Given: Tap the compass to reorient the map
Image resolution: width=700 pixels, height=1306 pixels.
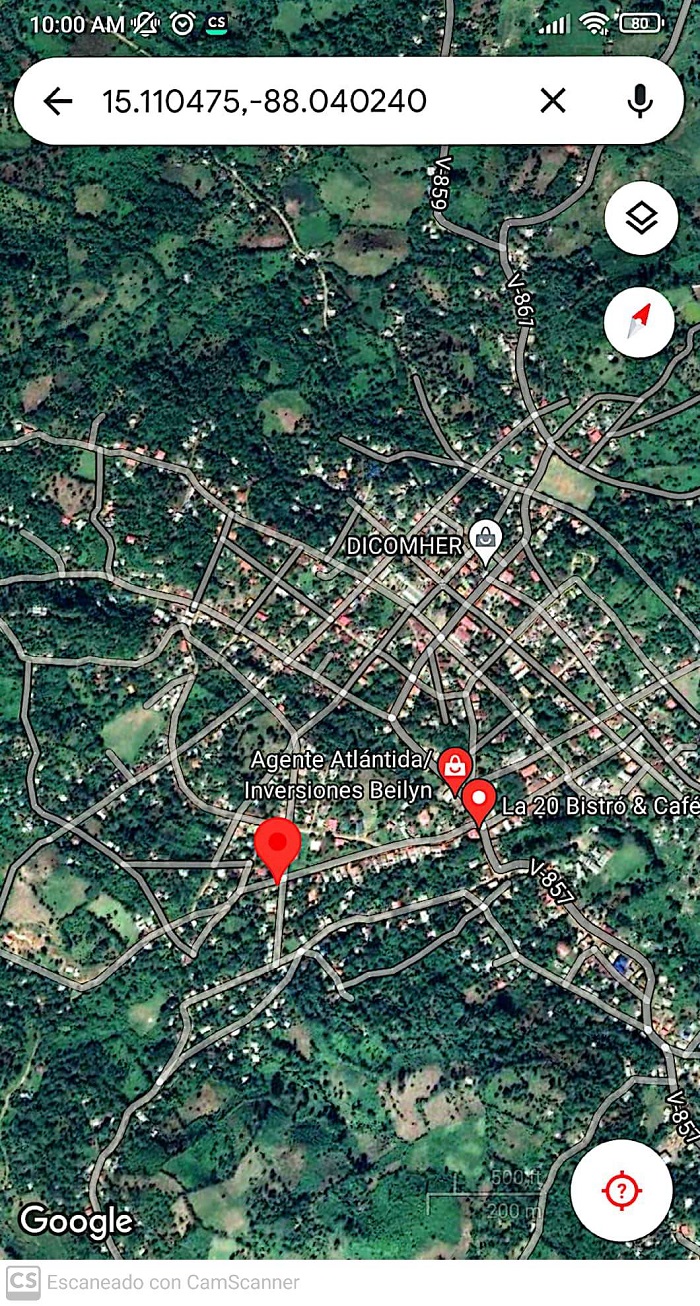Looking at the screenshot, I should (640, 322).
